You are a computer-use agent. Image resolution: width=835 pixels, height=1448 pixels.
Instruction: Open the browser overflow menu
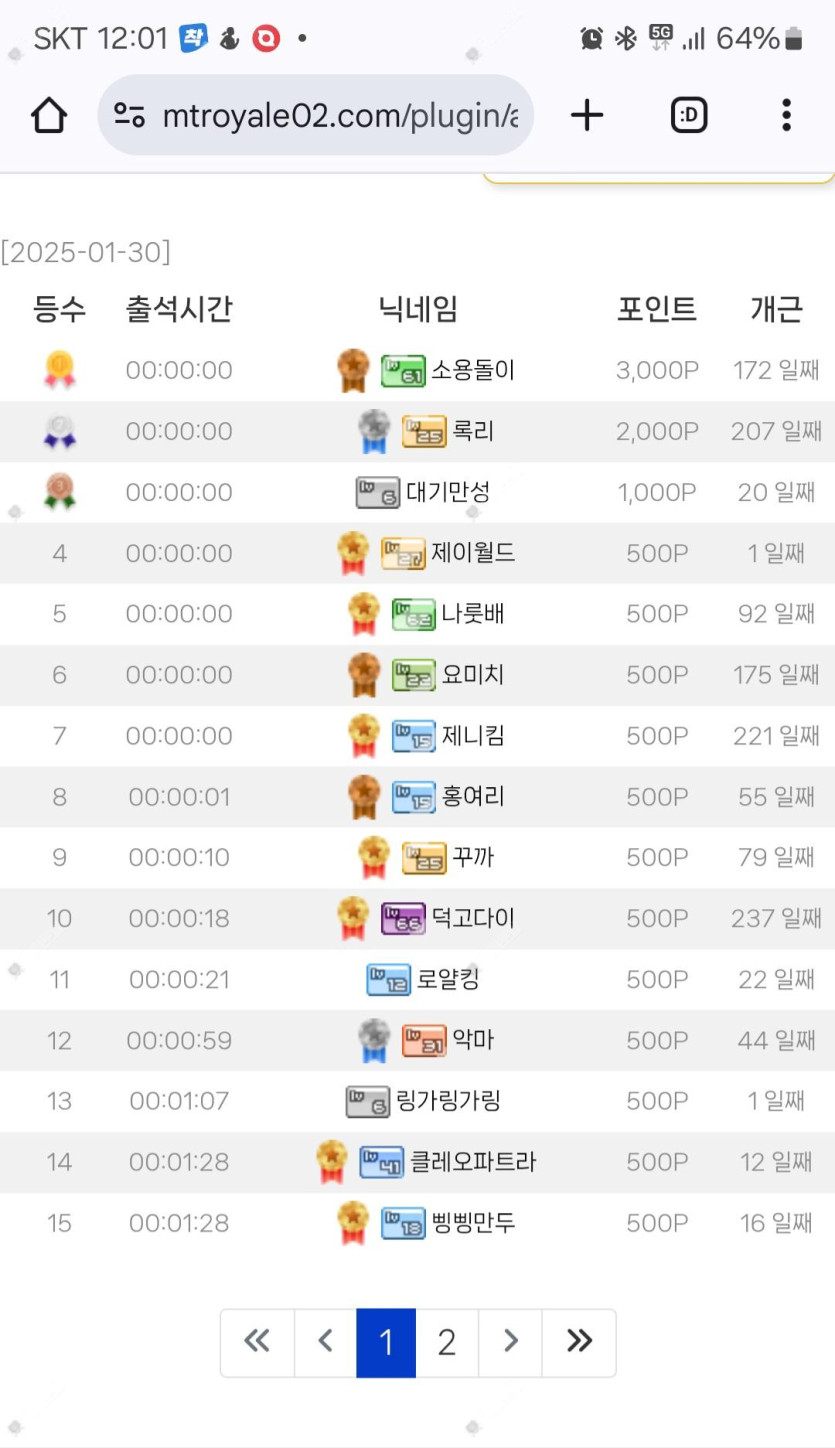(x=786, y=116)
